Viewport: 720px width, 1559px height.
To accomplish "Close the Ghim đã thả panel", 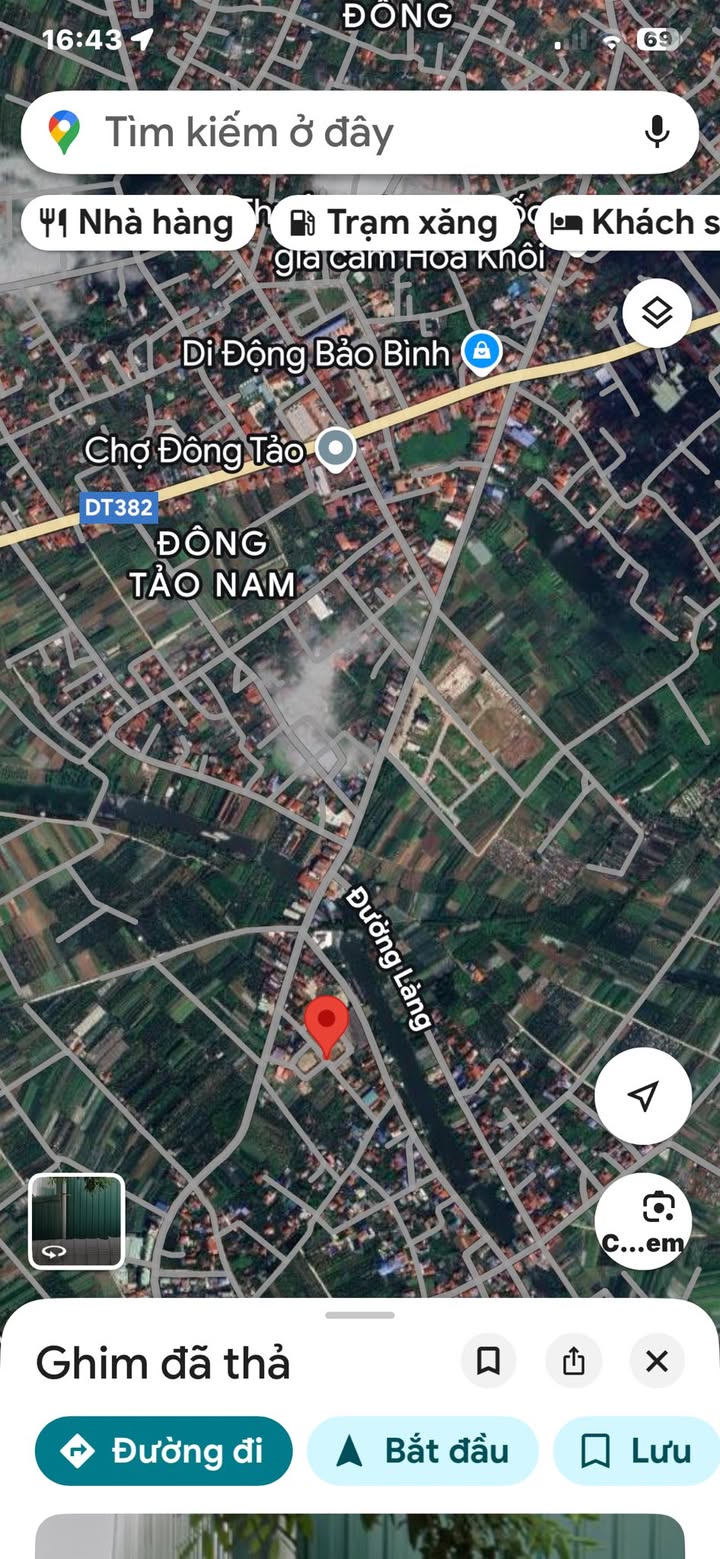I will point(657,1361).
